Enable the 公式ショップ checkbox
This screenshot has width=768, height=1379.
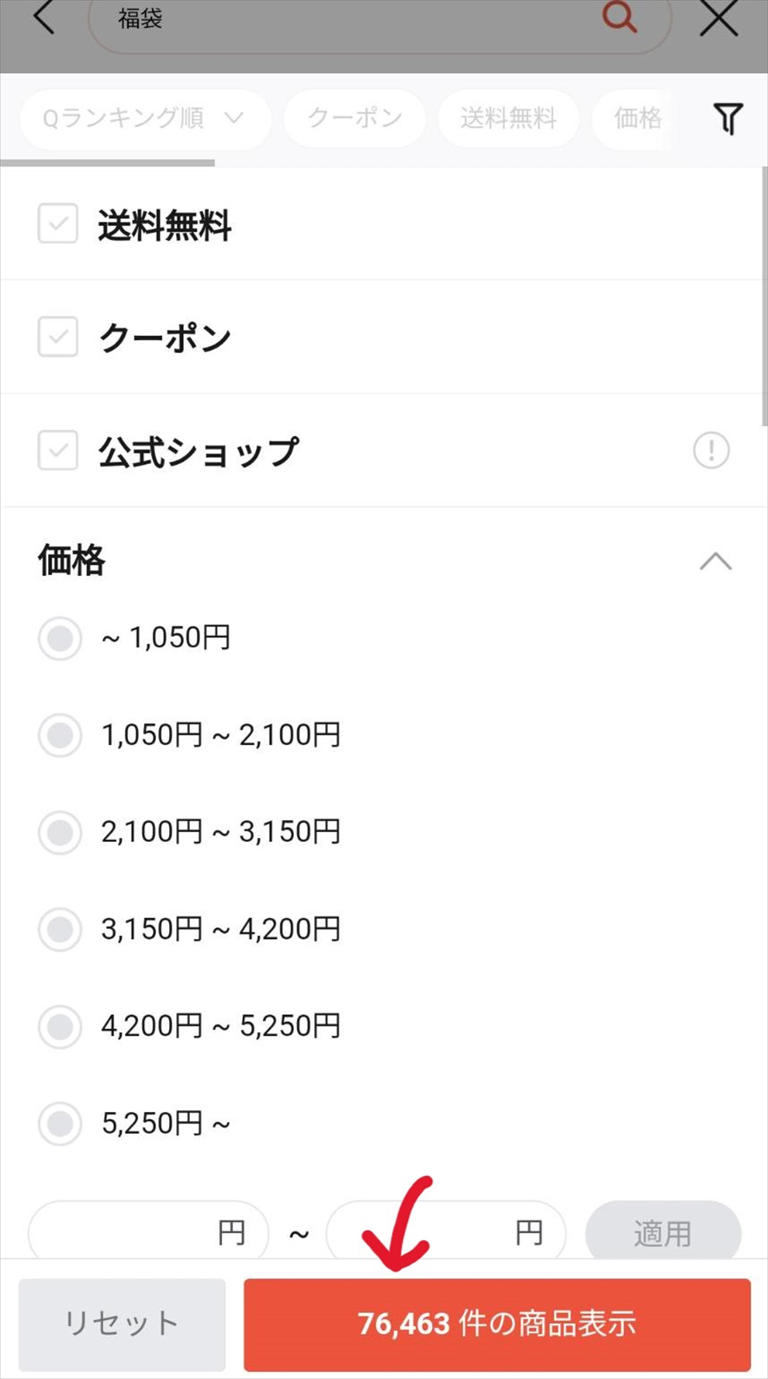(x=58, y=450)
